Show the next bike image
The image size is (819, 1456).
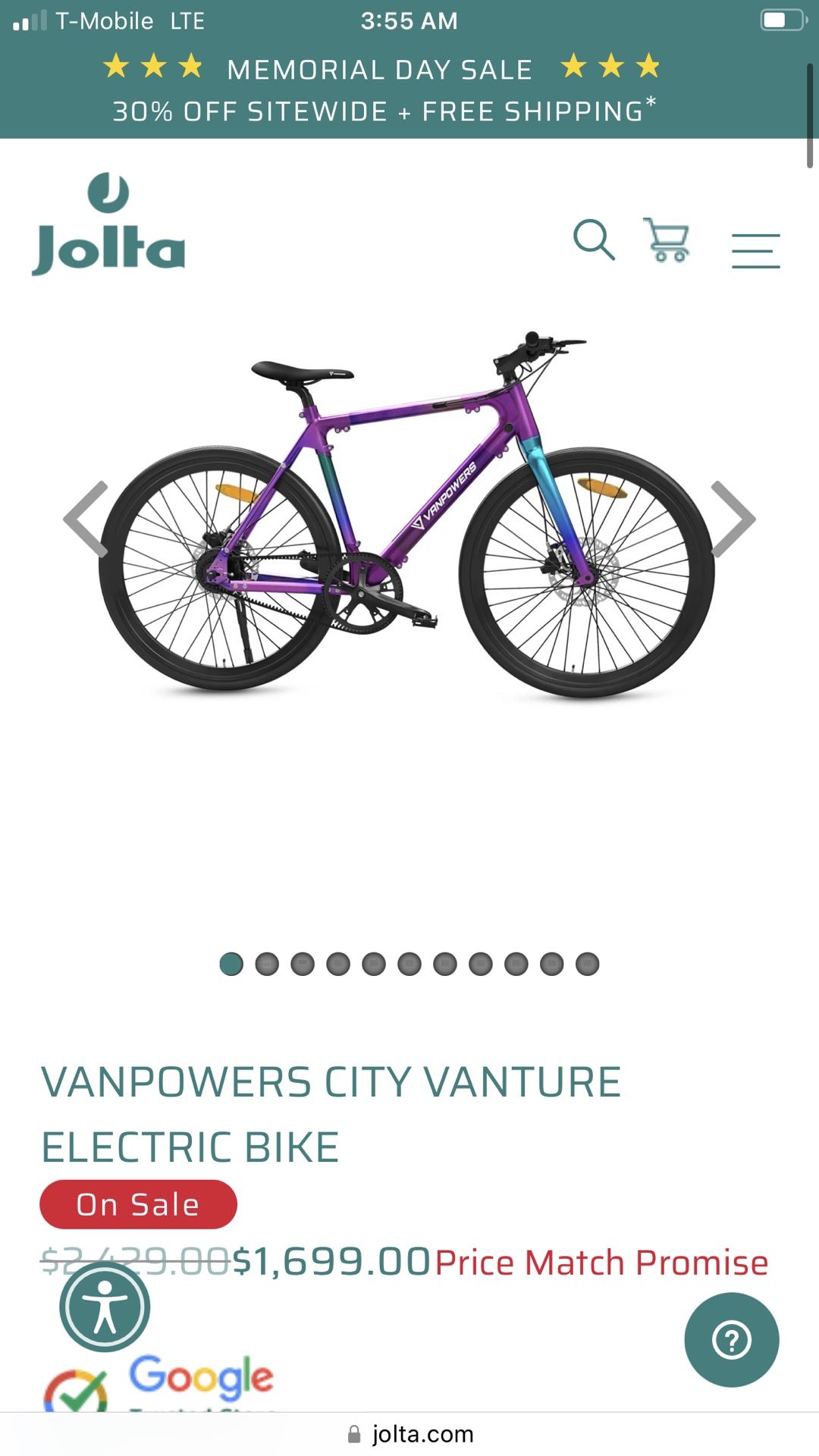click(x=733, y=519)
